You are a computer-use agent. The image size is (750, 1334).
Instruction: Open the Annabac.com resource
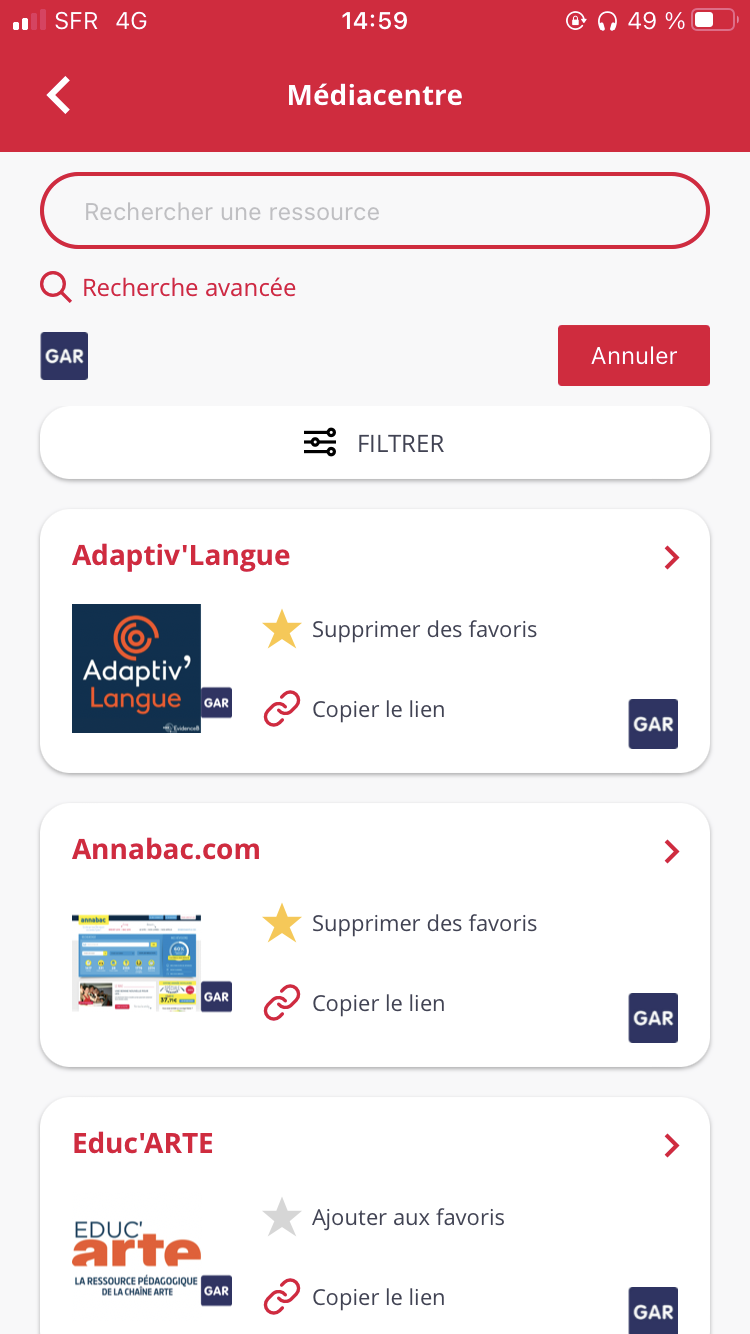(671, 852)
